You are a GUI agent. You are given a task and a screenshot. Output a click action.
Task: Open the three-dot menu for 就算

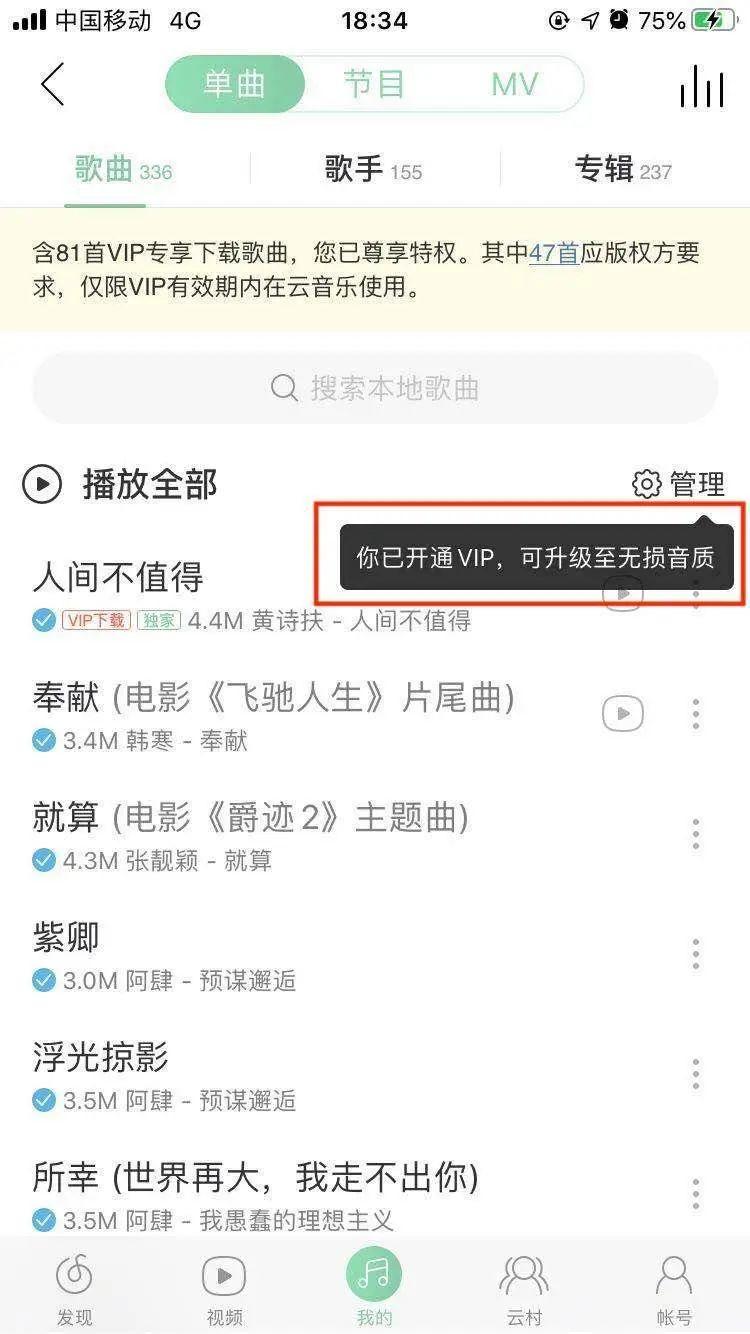[x=695, y=835]
